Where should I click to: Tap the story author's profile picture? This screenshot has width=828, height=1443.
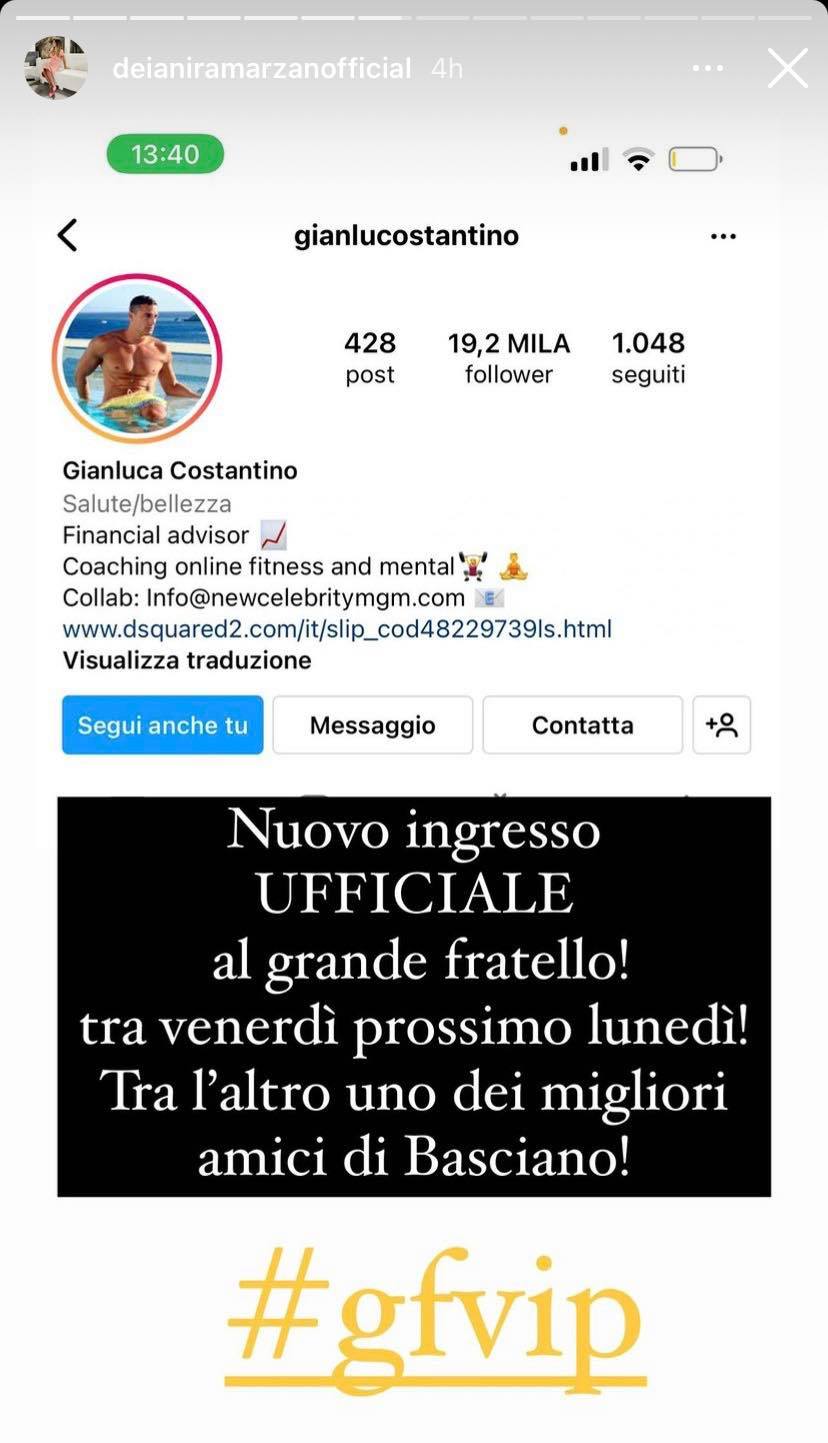pyautogui.click(x=55, y=68)
